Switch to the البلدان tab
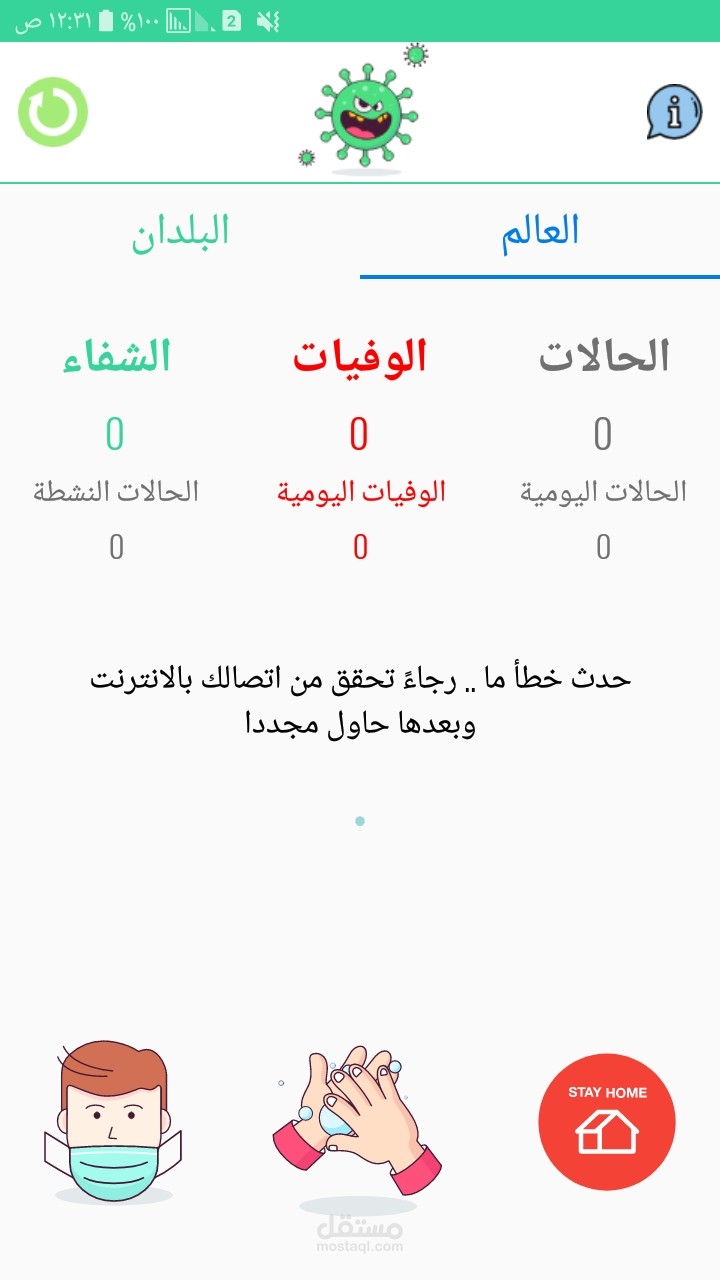This screenshot has width=720, height=1280. pos(180,231)
